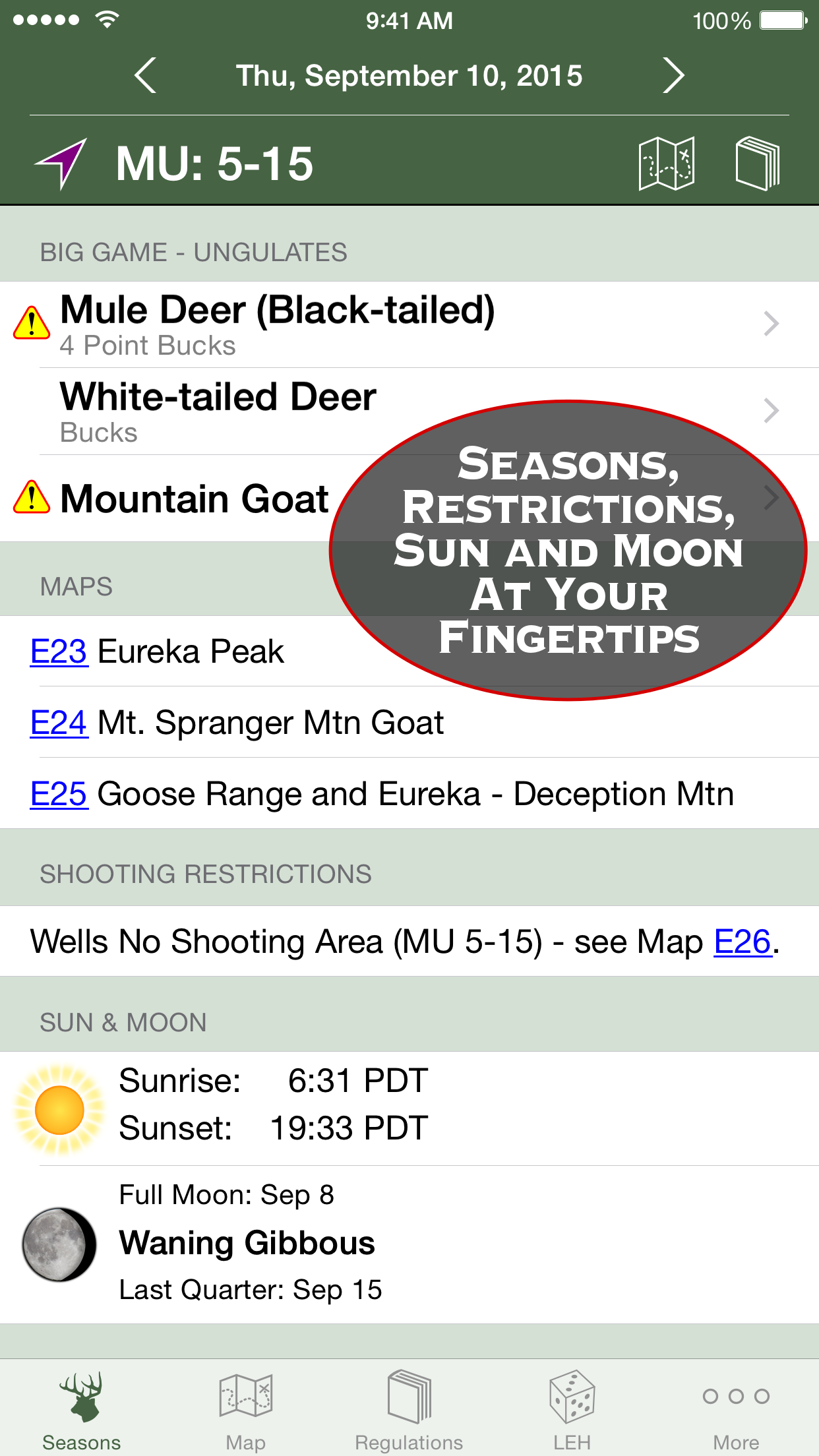
Task: Open White-tailed Deer season details
Action: tap(409, 411)
